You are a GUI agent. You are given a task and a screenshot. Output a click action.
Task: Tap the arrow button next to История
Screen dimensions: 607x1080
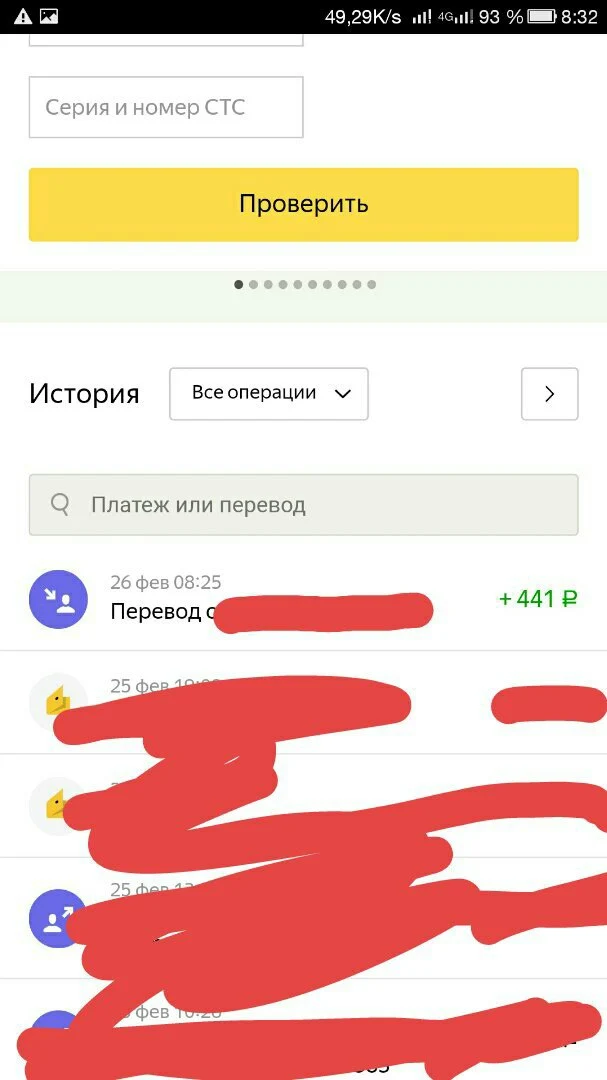[550, 394]
